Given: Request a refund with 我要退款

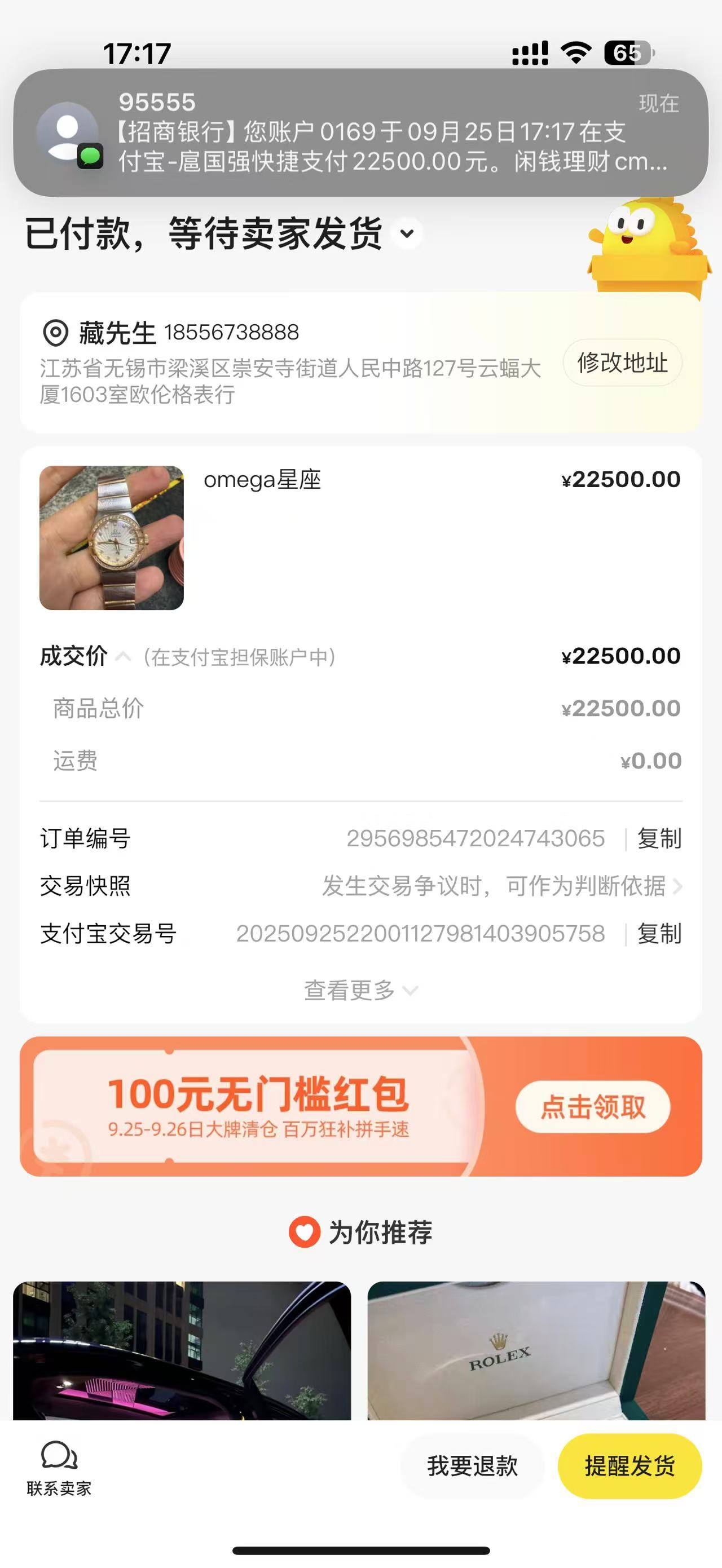Looking at the screenshot, I should 472,1467.
